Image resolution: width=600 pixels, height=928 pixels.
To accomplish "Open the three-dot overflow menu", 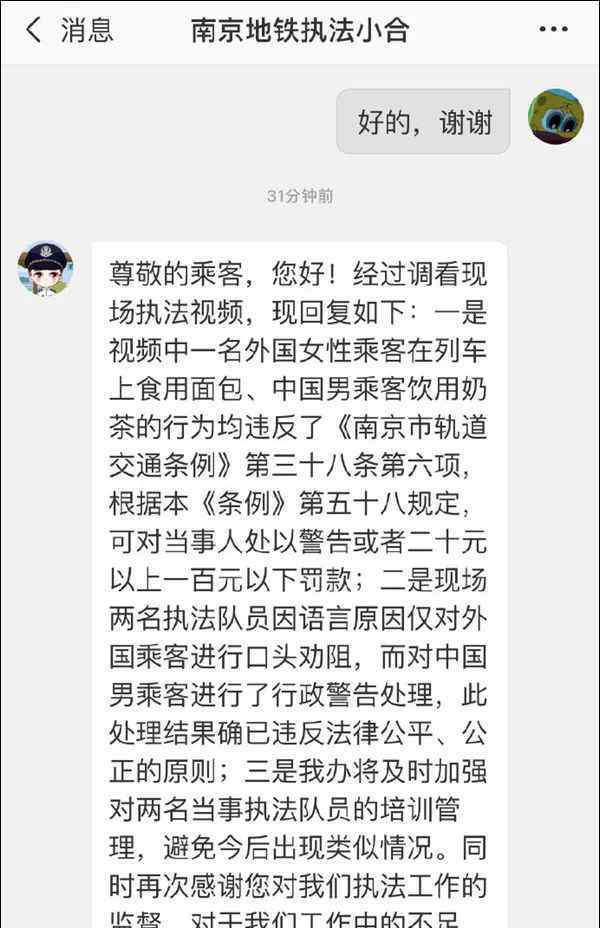I will (553, 30).
